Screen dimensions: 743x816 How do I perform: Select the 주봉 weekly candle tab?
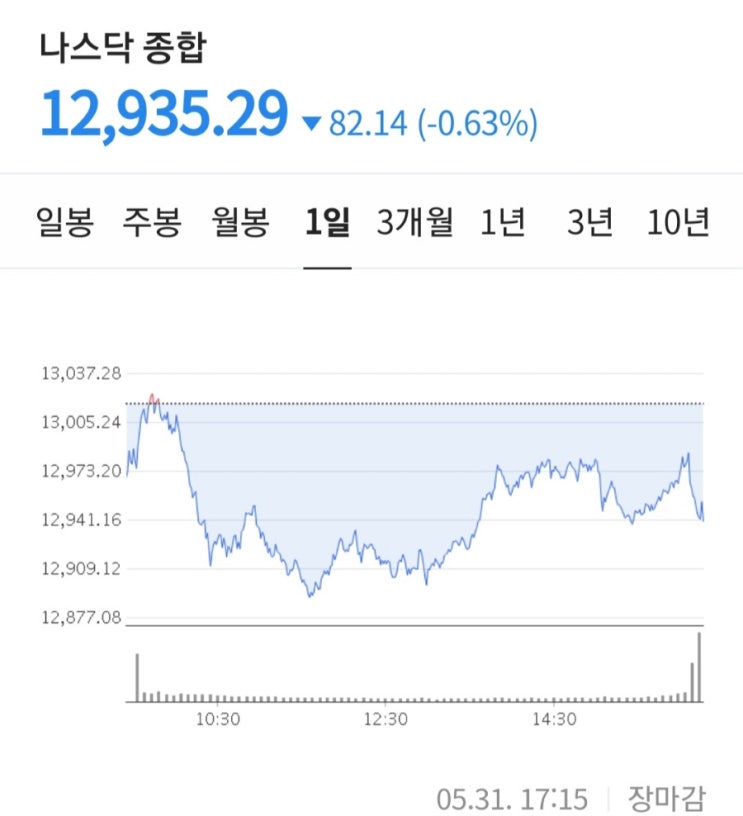(x=152, y=222)
